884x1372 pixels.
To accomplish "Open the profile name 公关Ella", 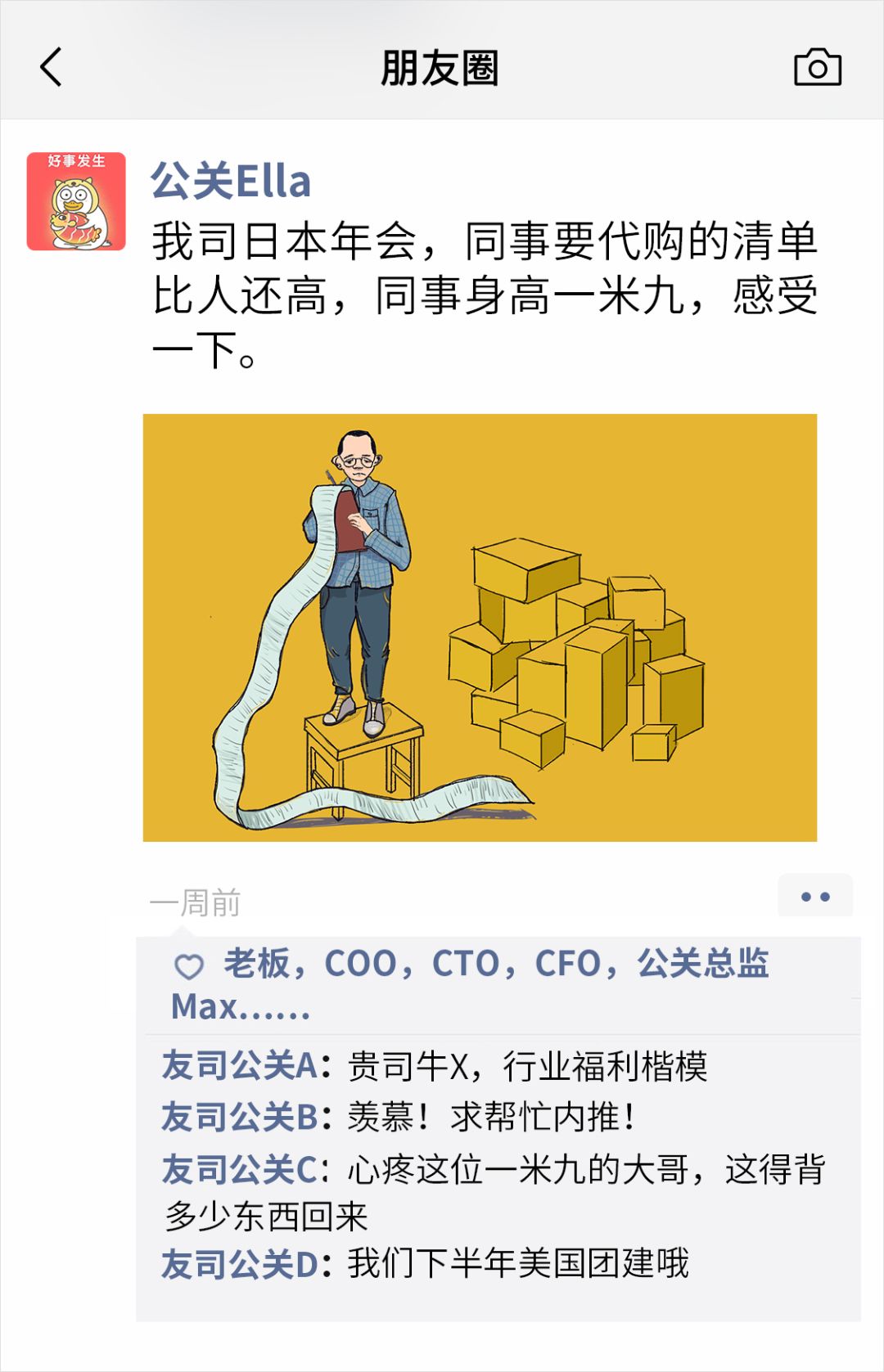I will pos(231,182).
